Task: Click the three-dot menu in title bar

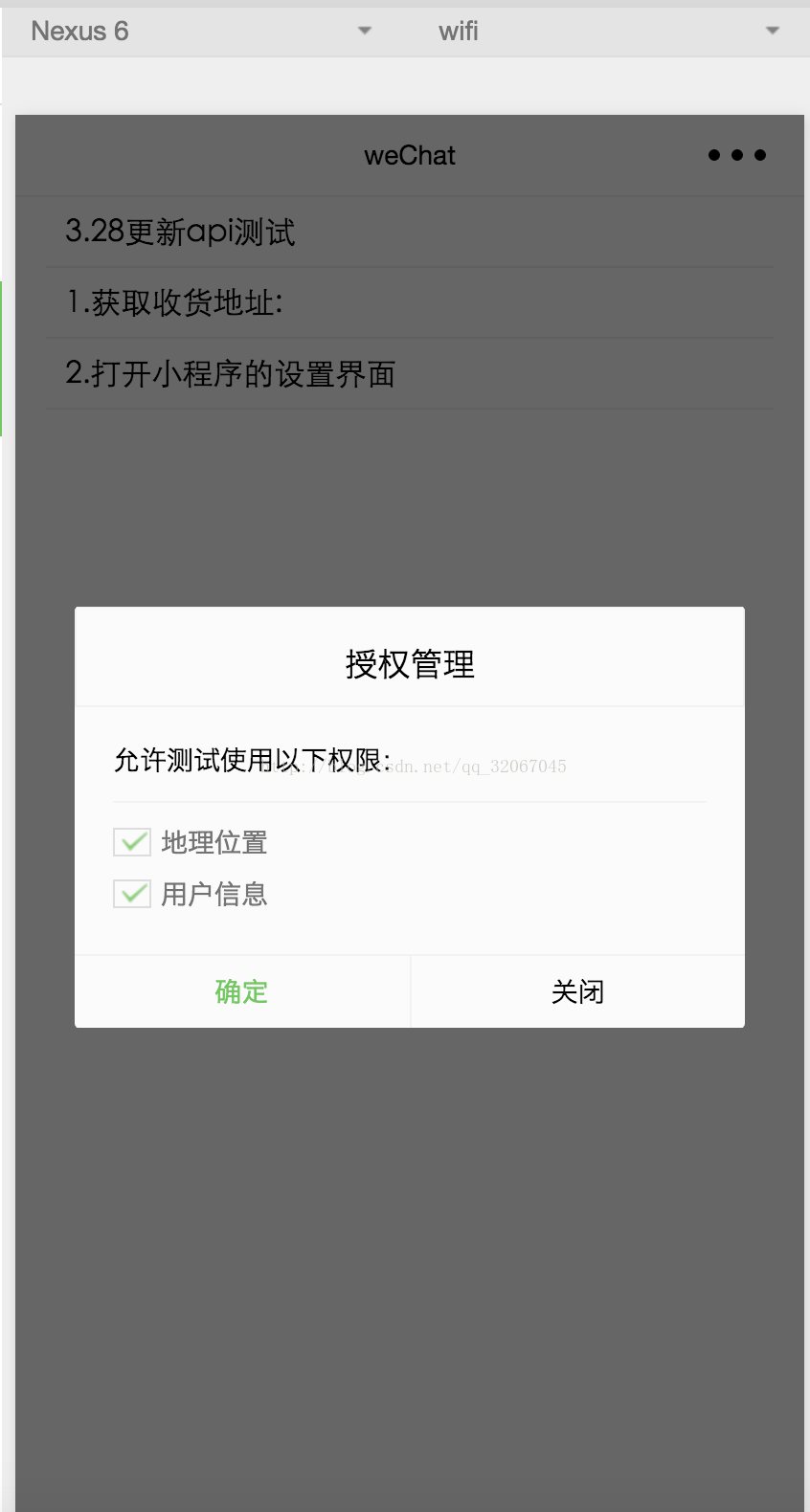Action: (x=736, y=154)
